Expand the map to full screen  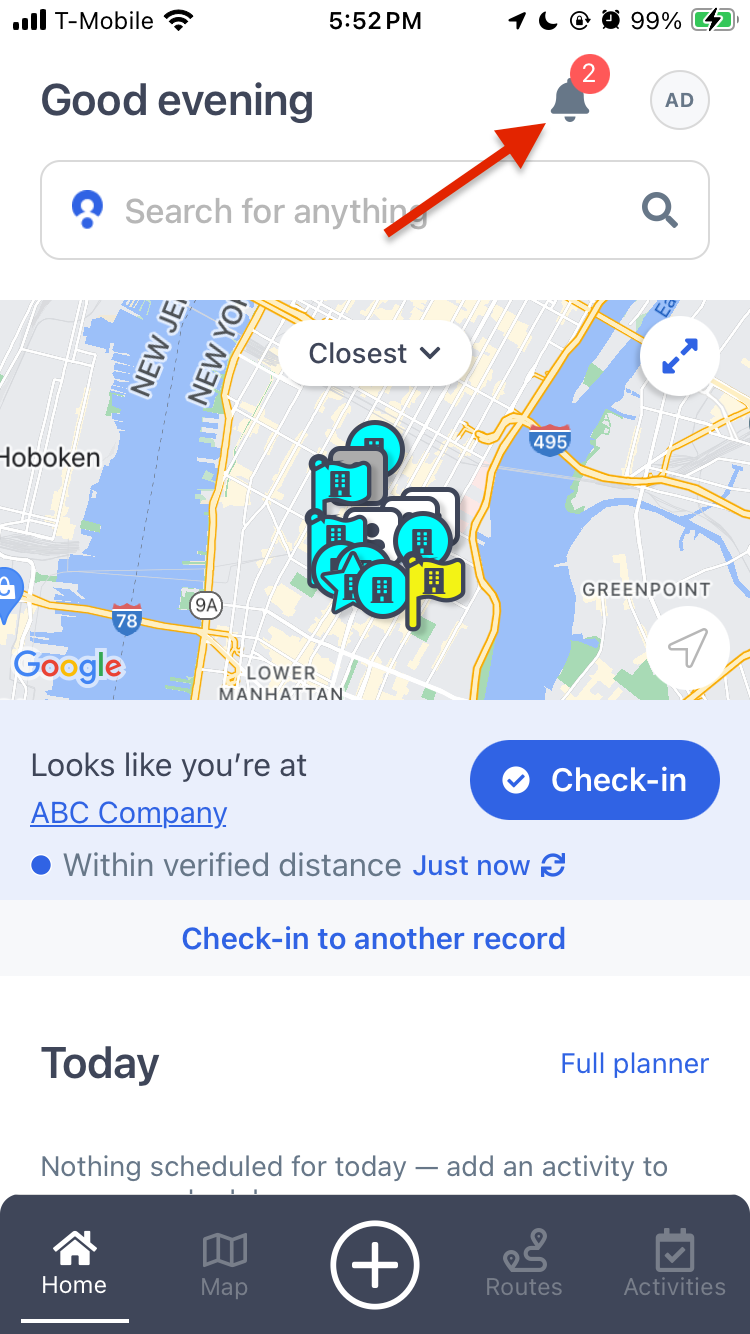pos(679,358)
